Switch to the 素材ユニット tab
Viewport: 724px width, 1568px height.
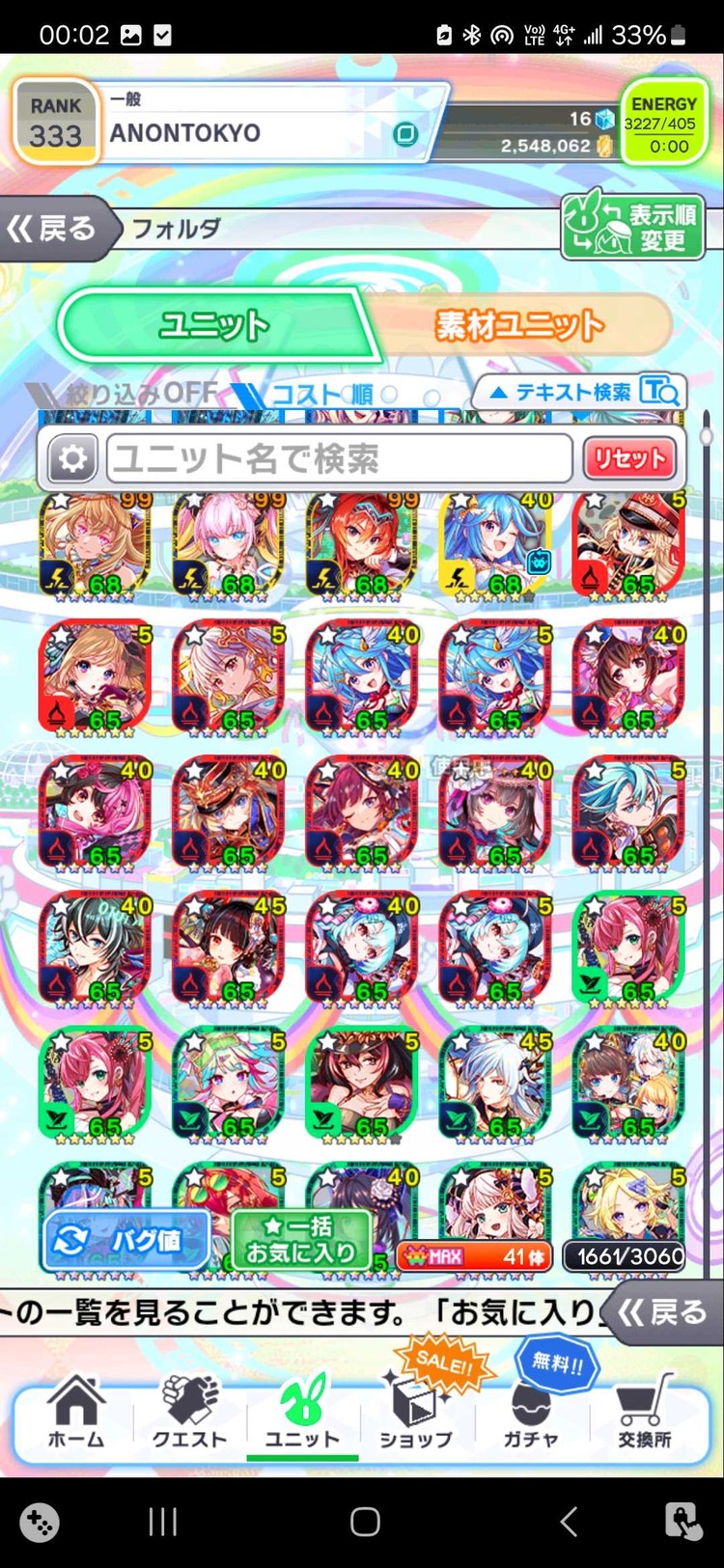tap(521, 325)
